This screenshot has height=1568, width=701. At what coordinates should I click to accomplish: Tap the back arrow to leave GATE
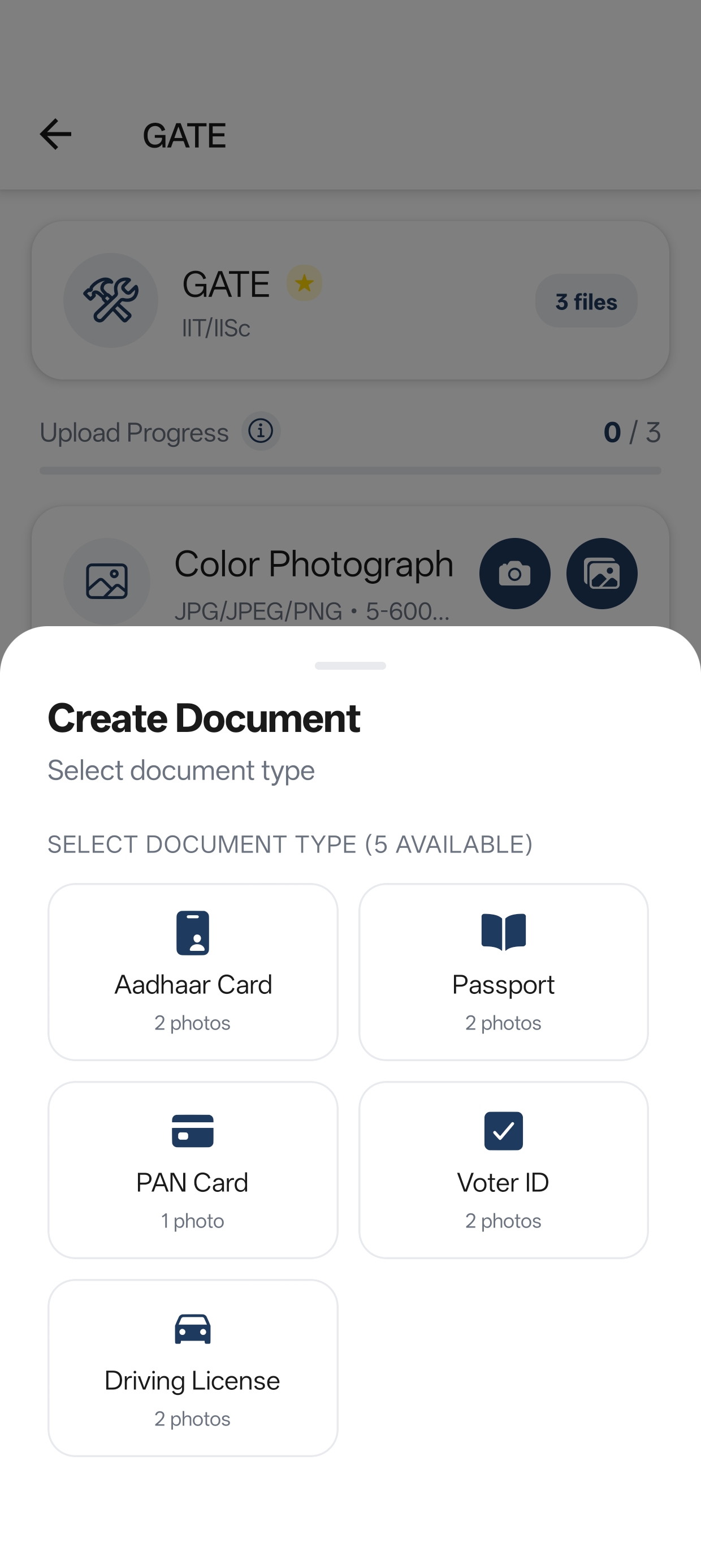[x=56, y=134]
